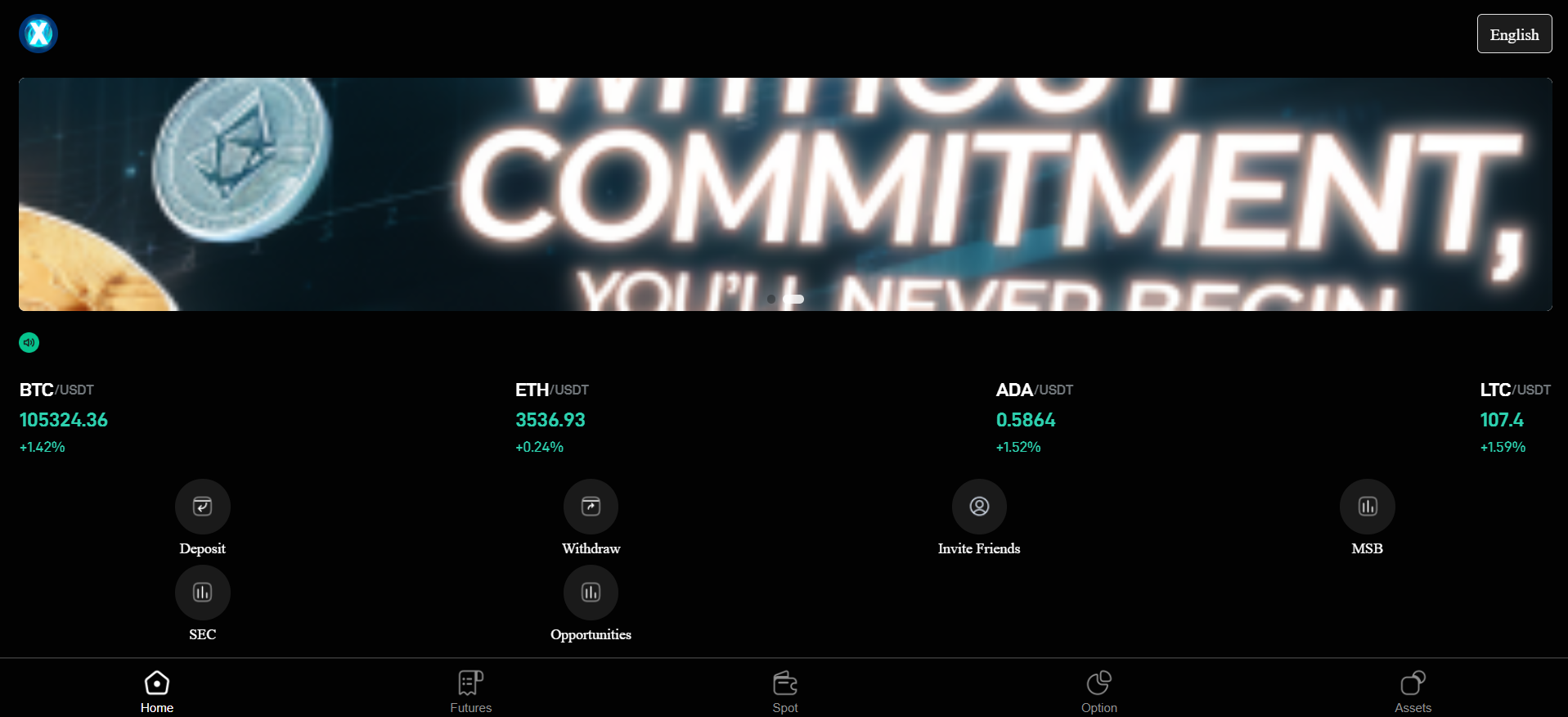Screen dimensions: 1568x717
Task: Open the ETH/USDT market pair
Action: tap(550, 418)
